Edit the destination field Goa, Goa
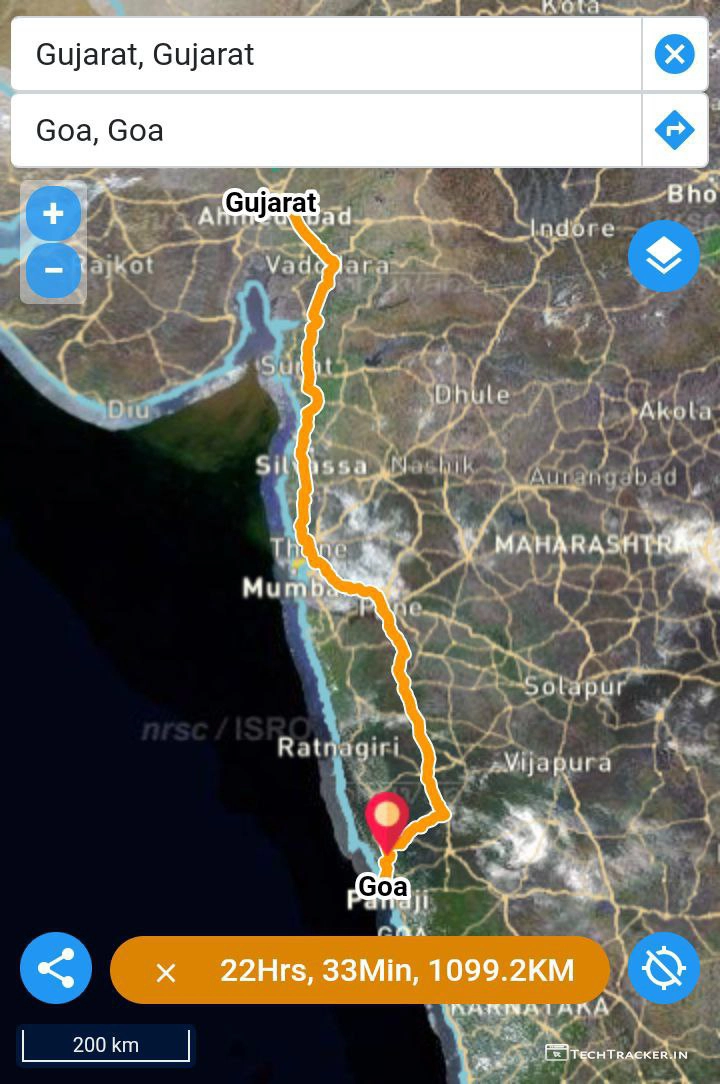This screenshot has height=1084, width=720. point(325,130)
